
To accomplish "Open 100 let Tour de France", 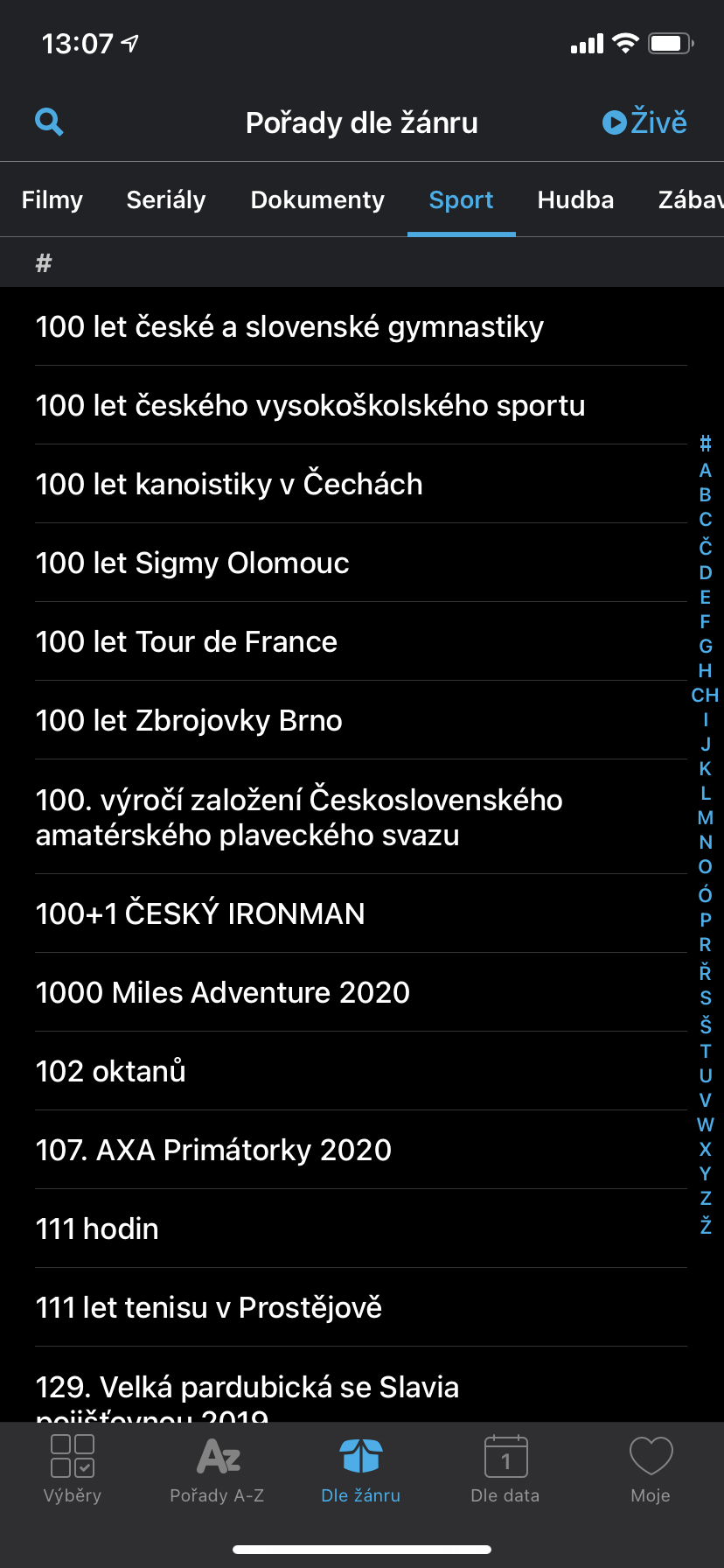I will [186, 642].
